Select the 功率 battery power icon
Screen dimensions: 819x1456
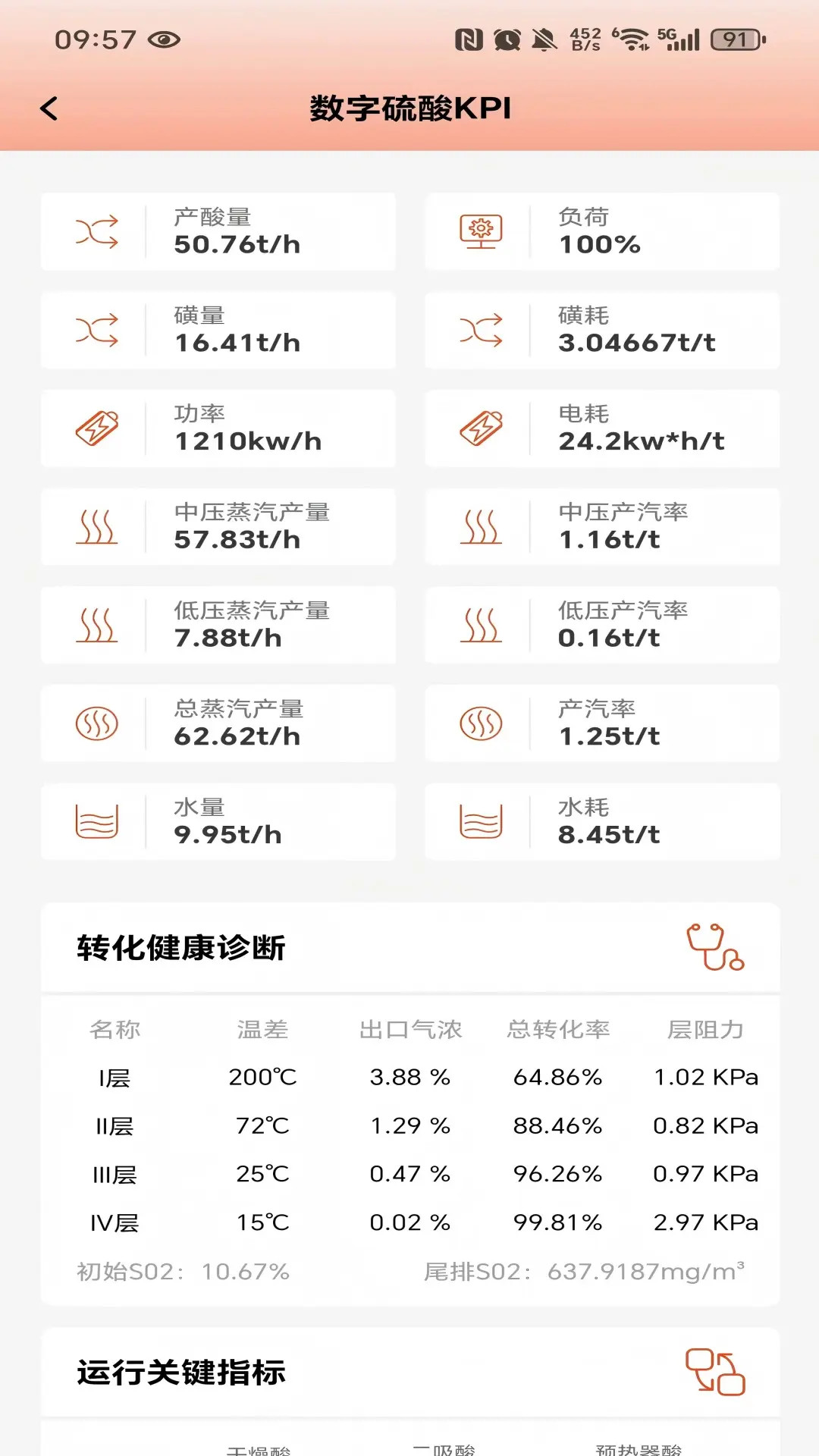click(x=97, y=428)
